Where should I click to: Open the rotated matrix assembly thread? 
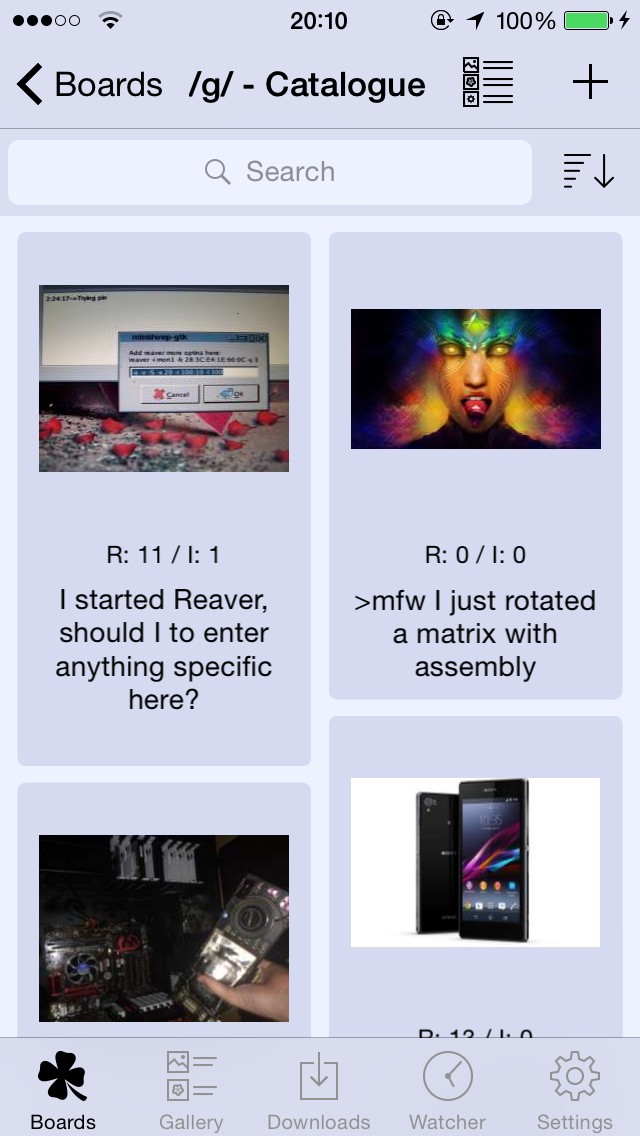(x=475, y=465)
